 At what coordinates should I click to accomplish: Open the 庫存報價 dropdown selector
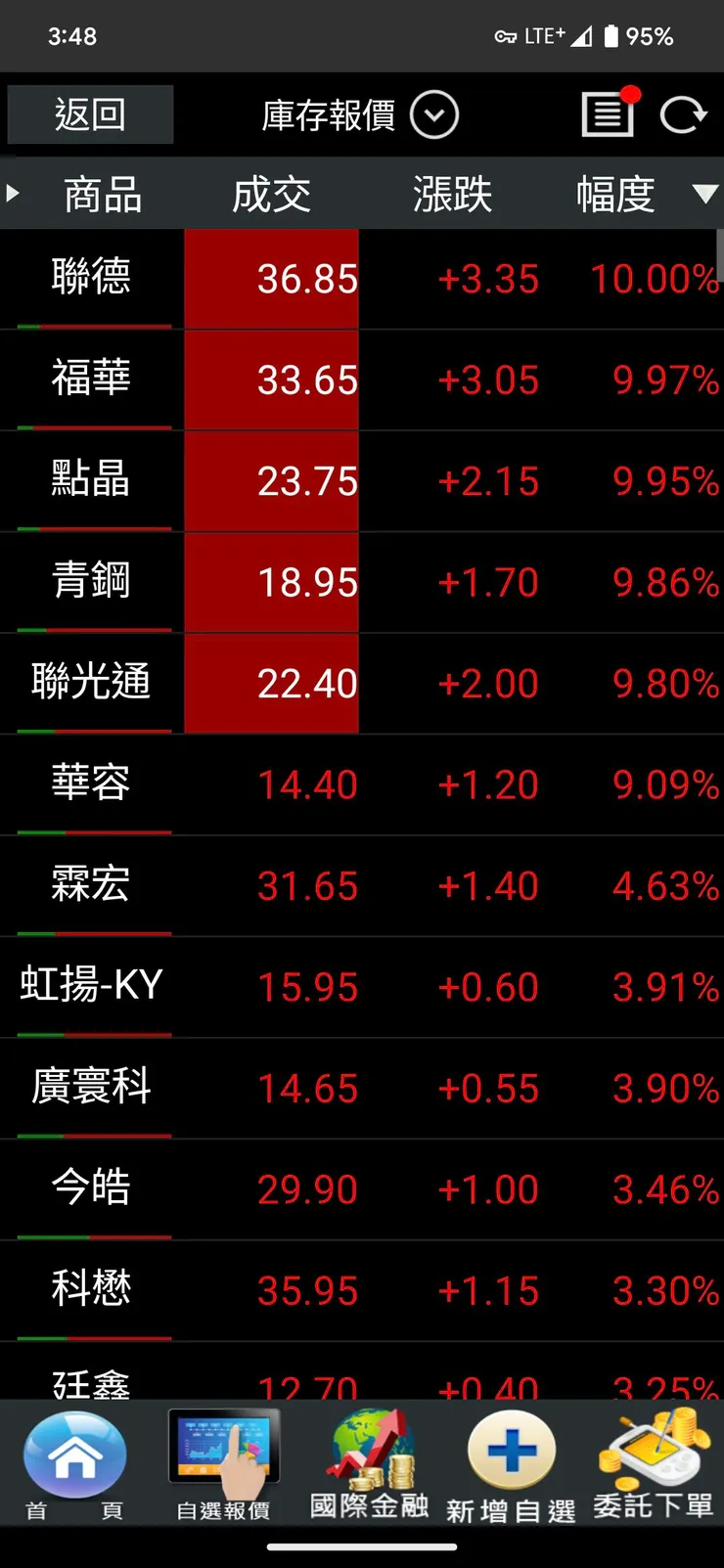[x=359, y=115]
